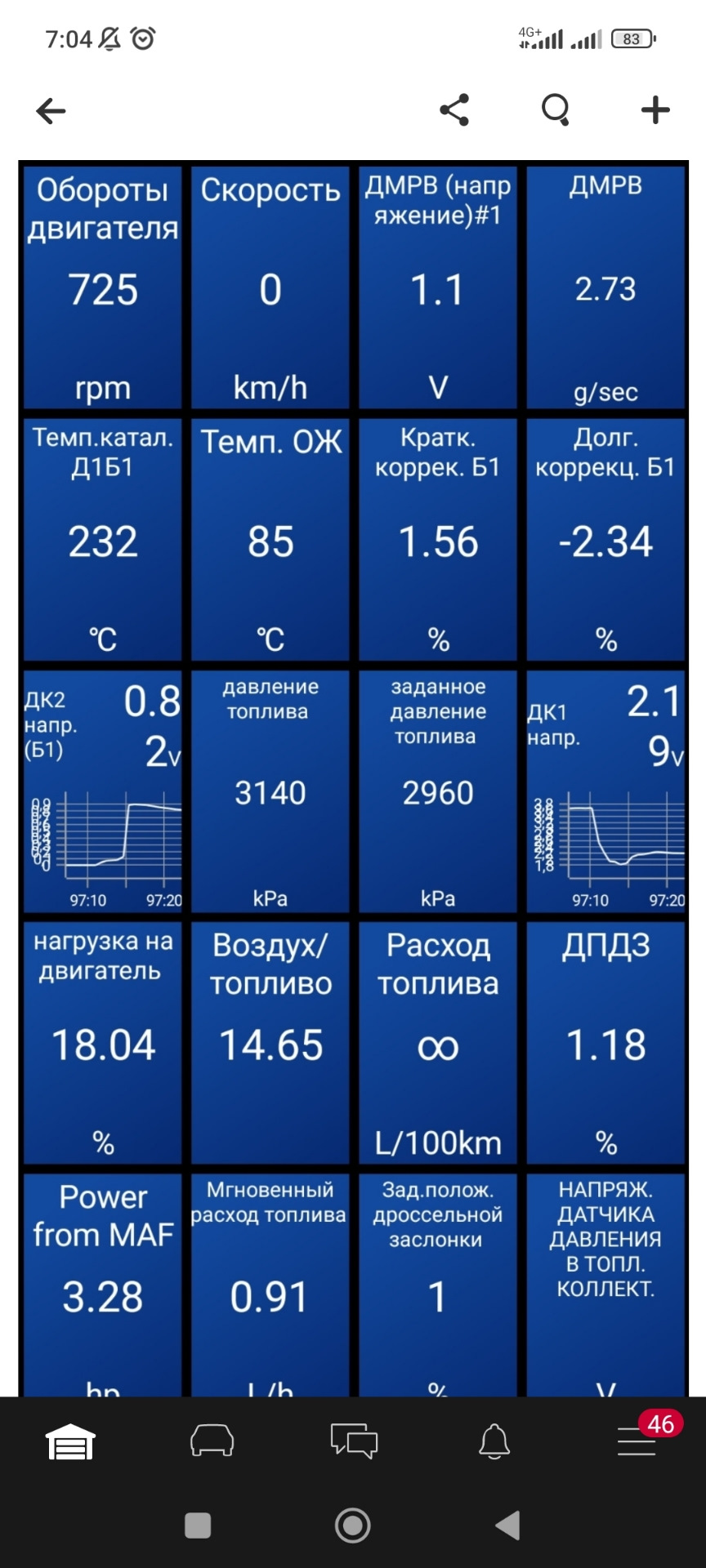This screenshot has width=706, height=1568.
Task: Tap the system recent apps button
Action: 198,1525
